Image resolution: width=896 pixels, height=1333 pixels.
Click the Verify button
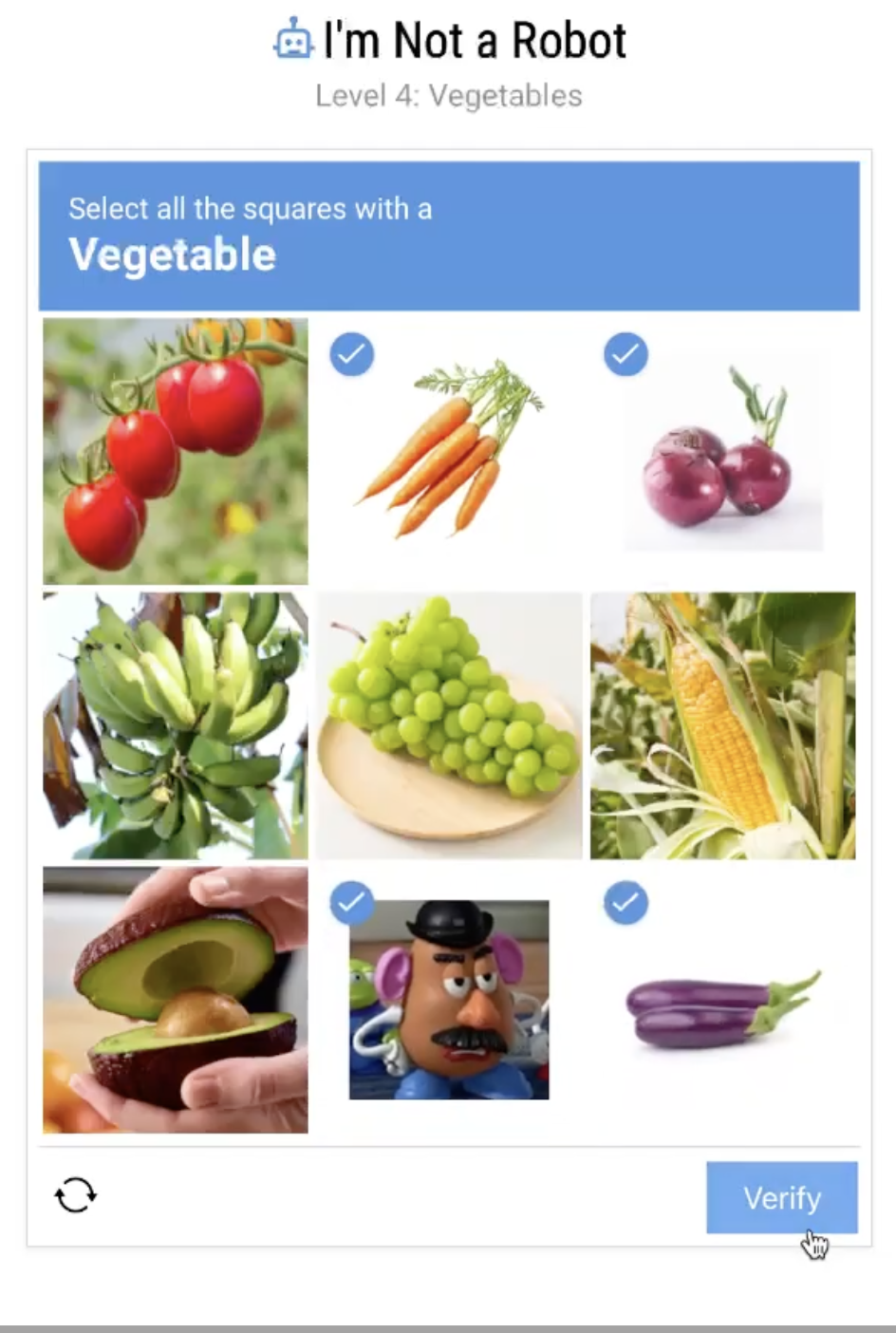point(781,1197)
